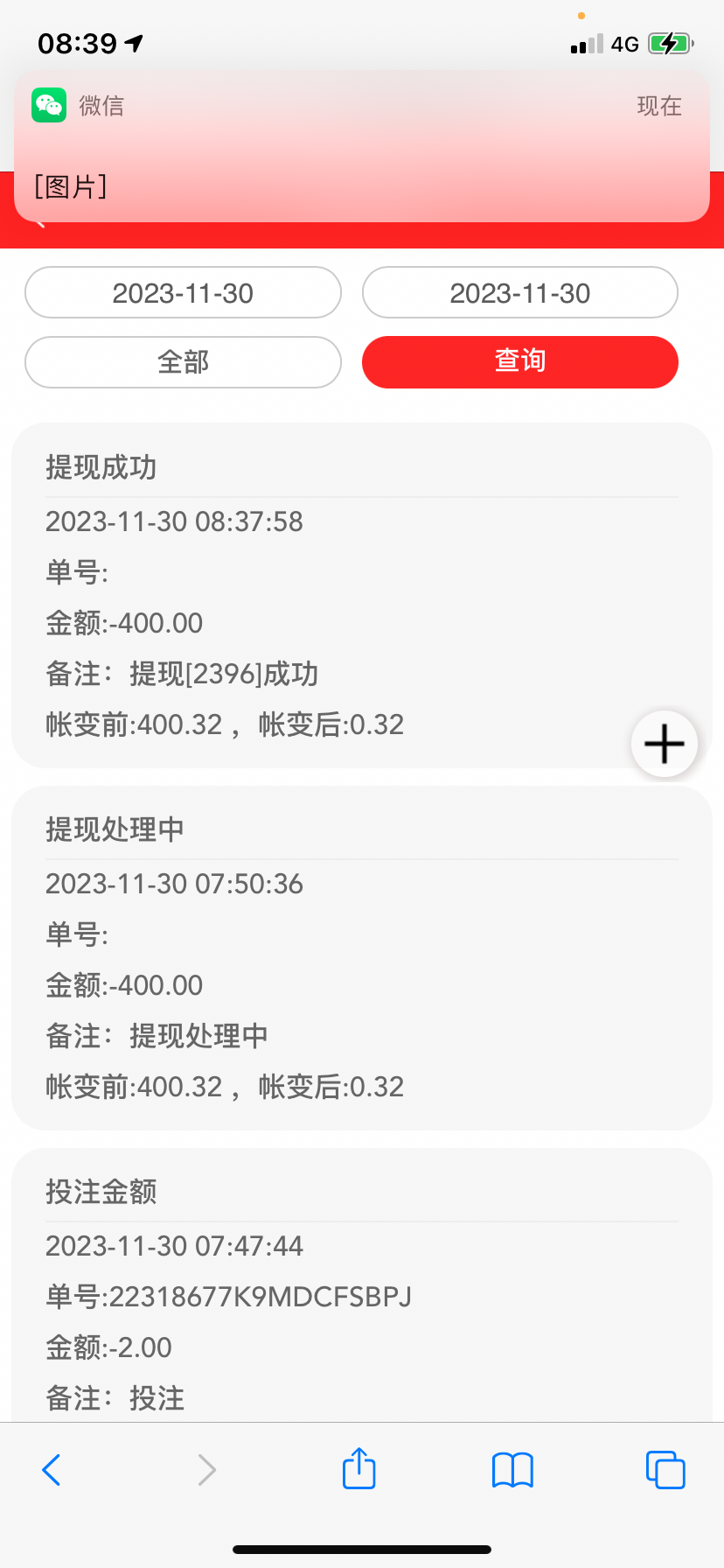The width and height of the screenshot is (724, 1568).
Task: Share this page via Safari
Action: point(359,1469)
